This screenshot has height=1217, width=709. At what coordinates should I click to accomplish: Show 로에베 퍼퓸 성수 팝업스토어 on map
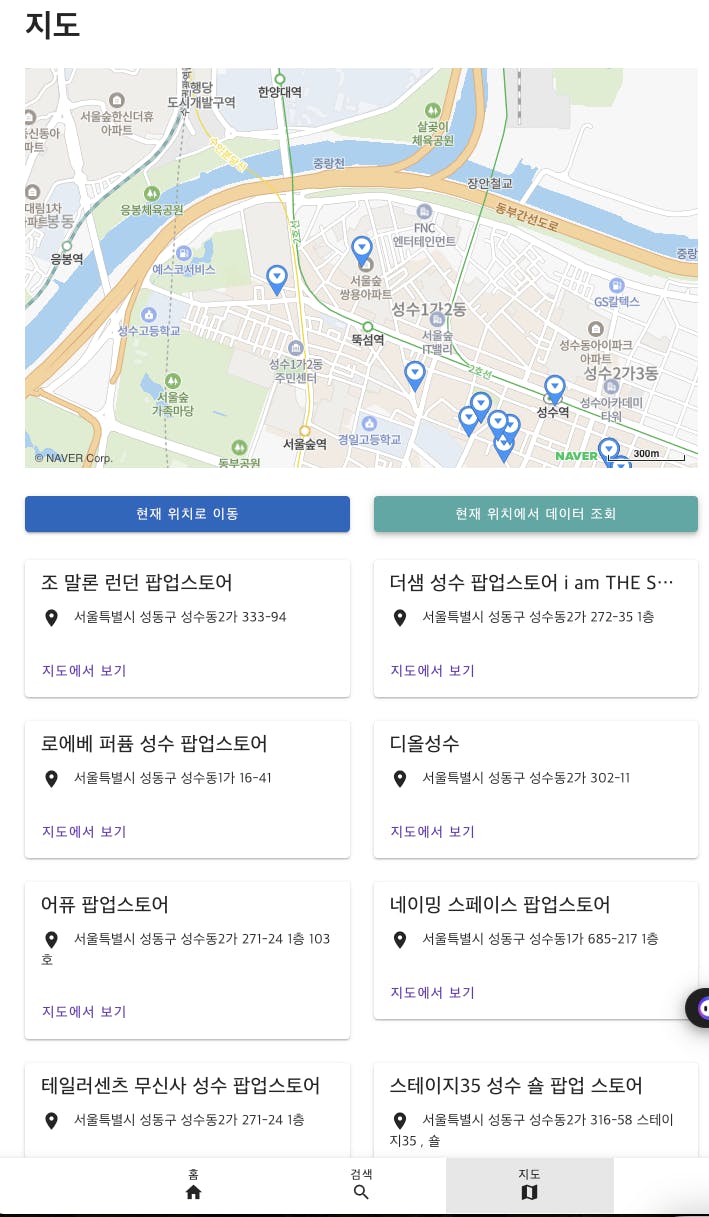pyautogui.click(x=84, y=831)
